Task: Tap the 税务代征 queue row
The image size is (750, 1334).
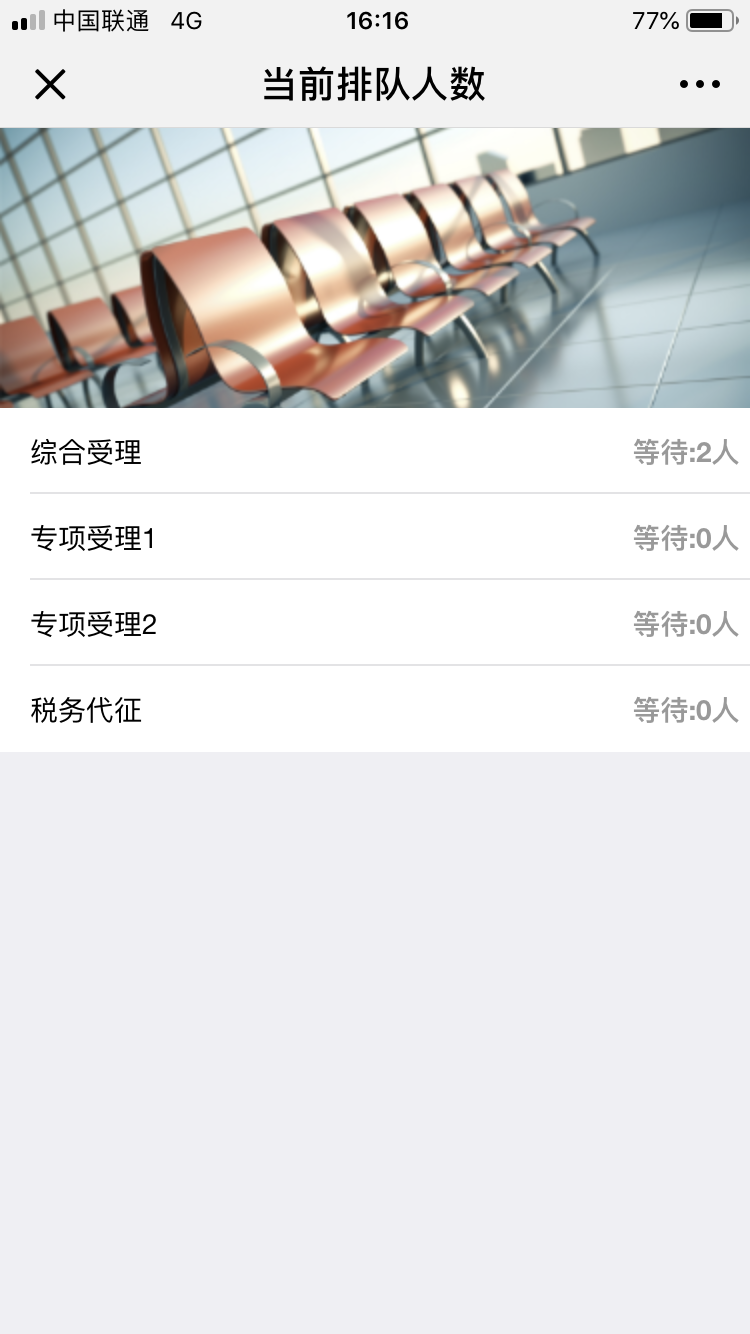Action: tap(375, 710)
